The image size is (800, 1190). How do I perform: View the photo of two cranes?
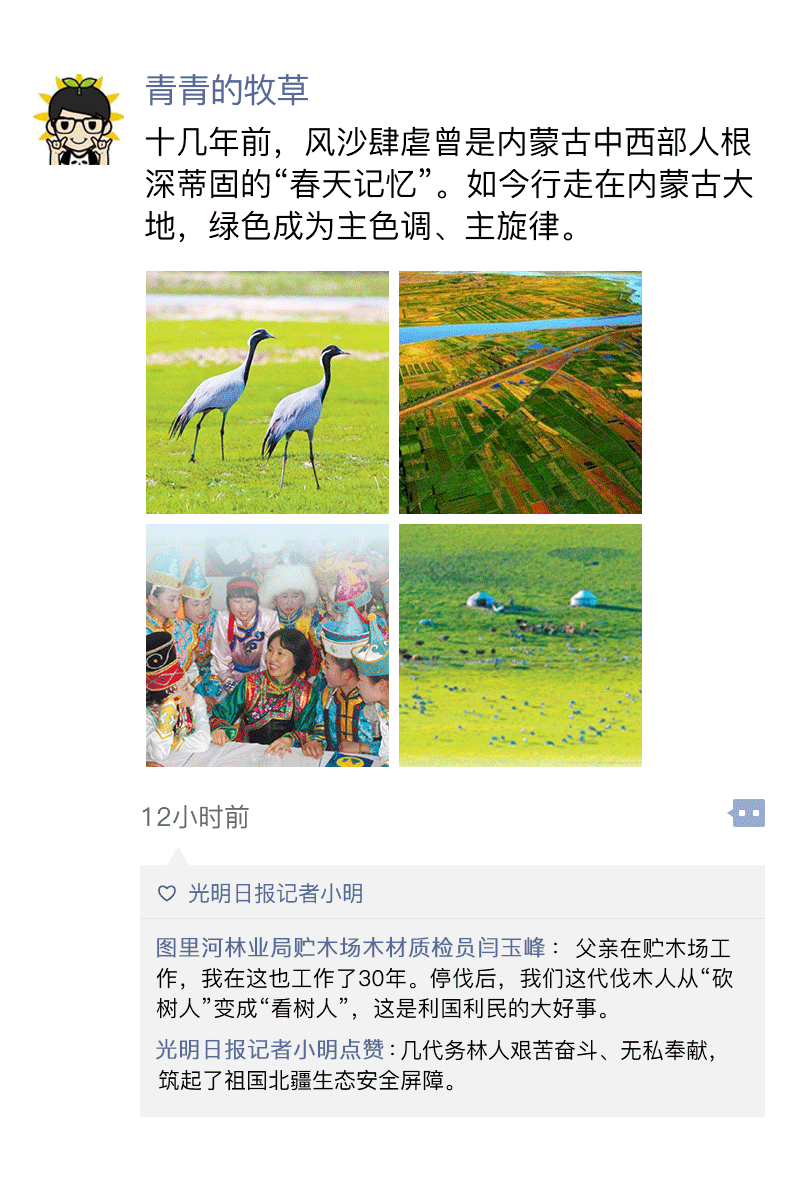tap(267, 392)
